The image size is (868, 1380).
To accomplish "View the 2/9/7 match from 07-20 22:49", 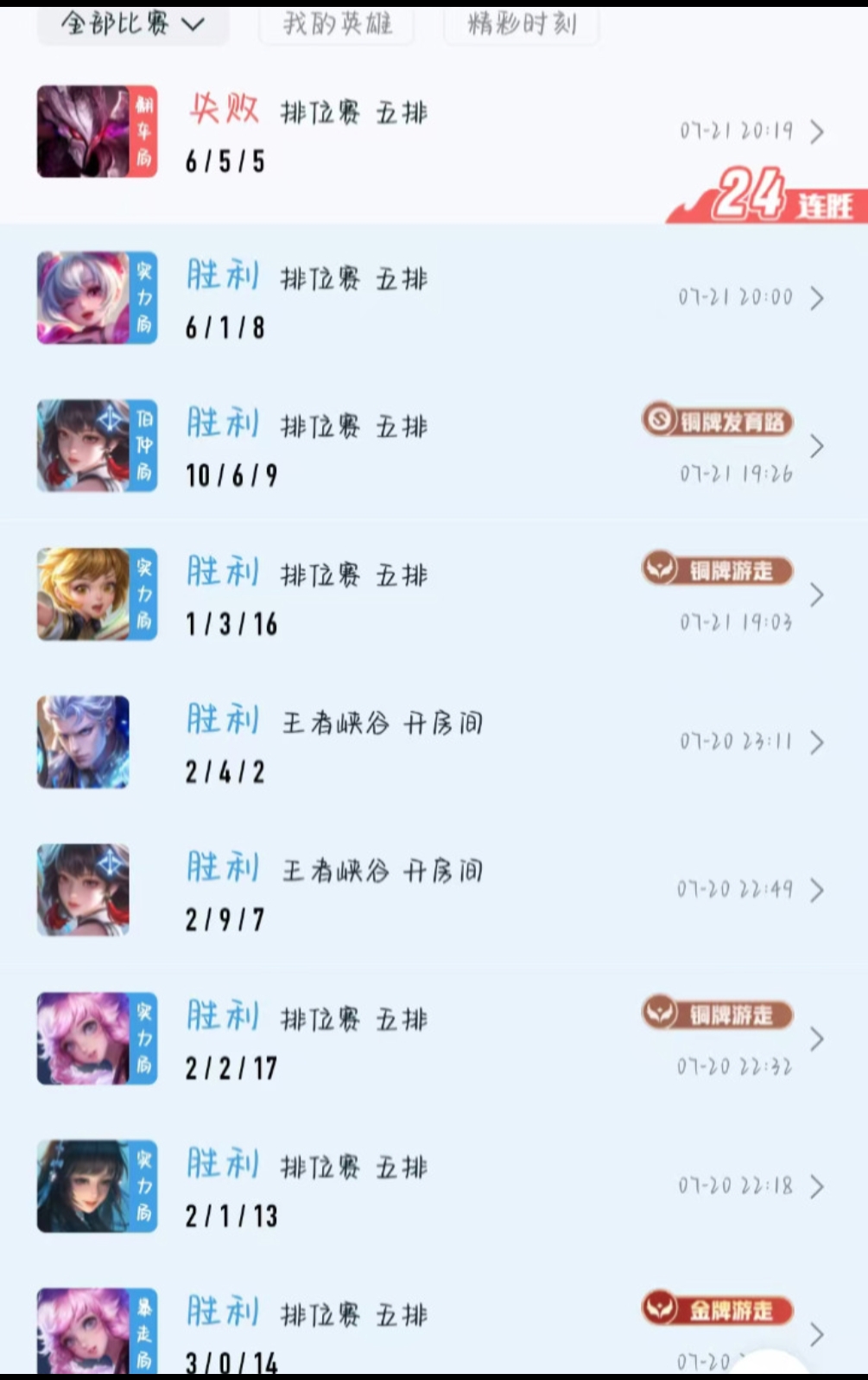I will point(432,891).
